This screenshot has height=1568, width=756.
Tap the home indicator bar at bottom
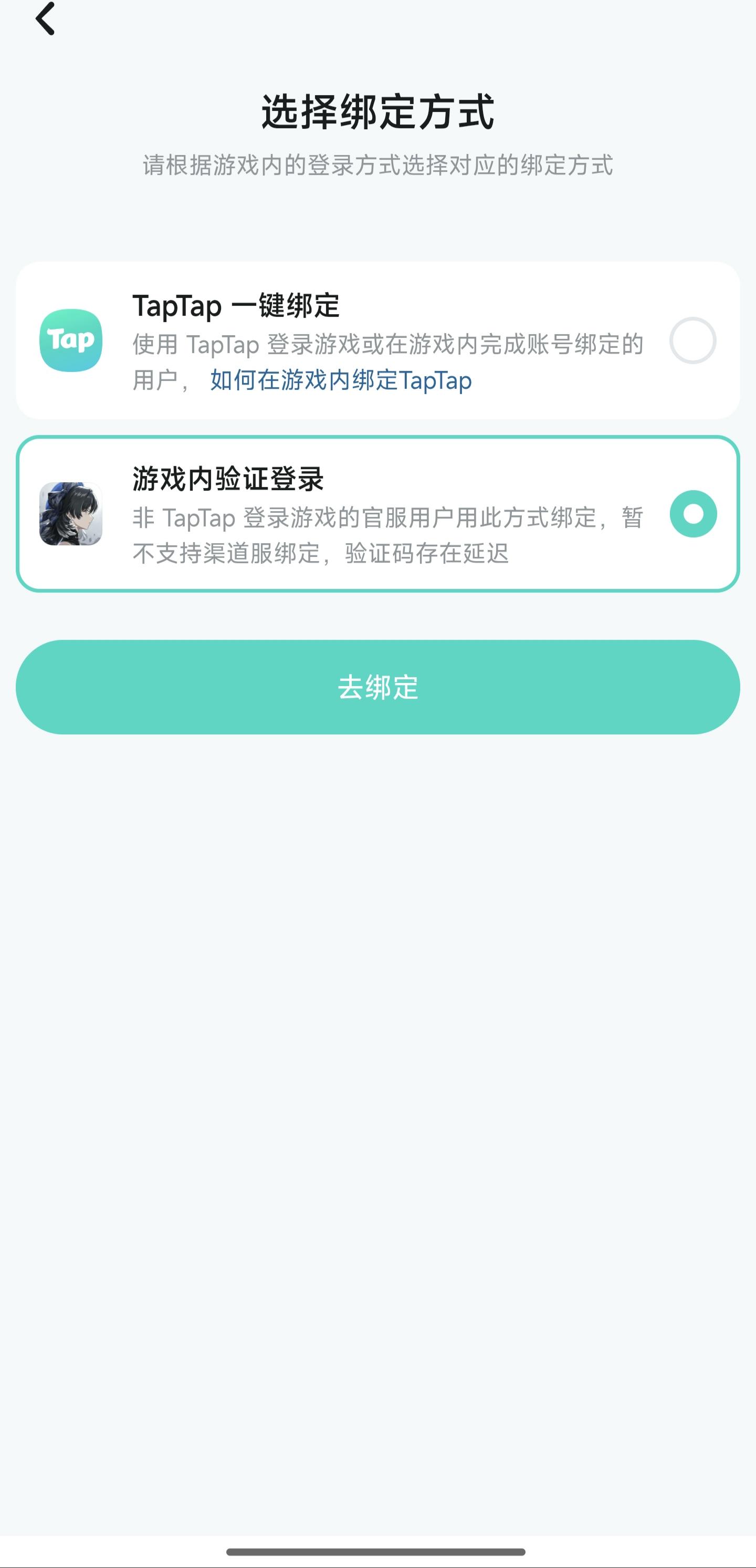click(377, 1551)
